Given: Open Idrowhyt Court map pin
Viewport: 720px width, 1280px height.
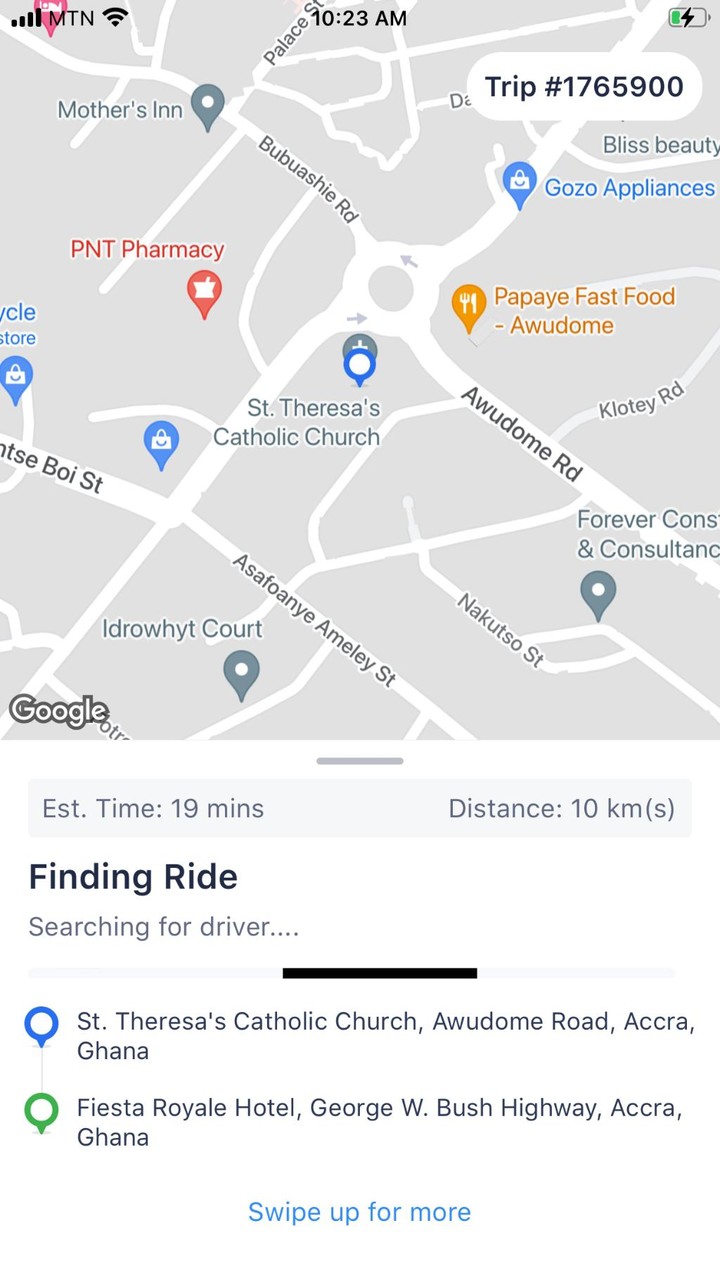Looking at the screenshot, I should (241, 673).
